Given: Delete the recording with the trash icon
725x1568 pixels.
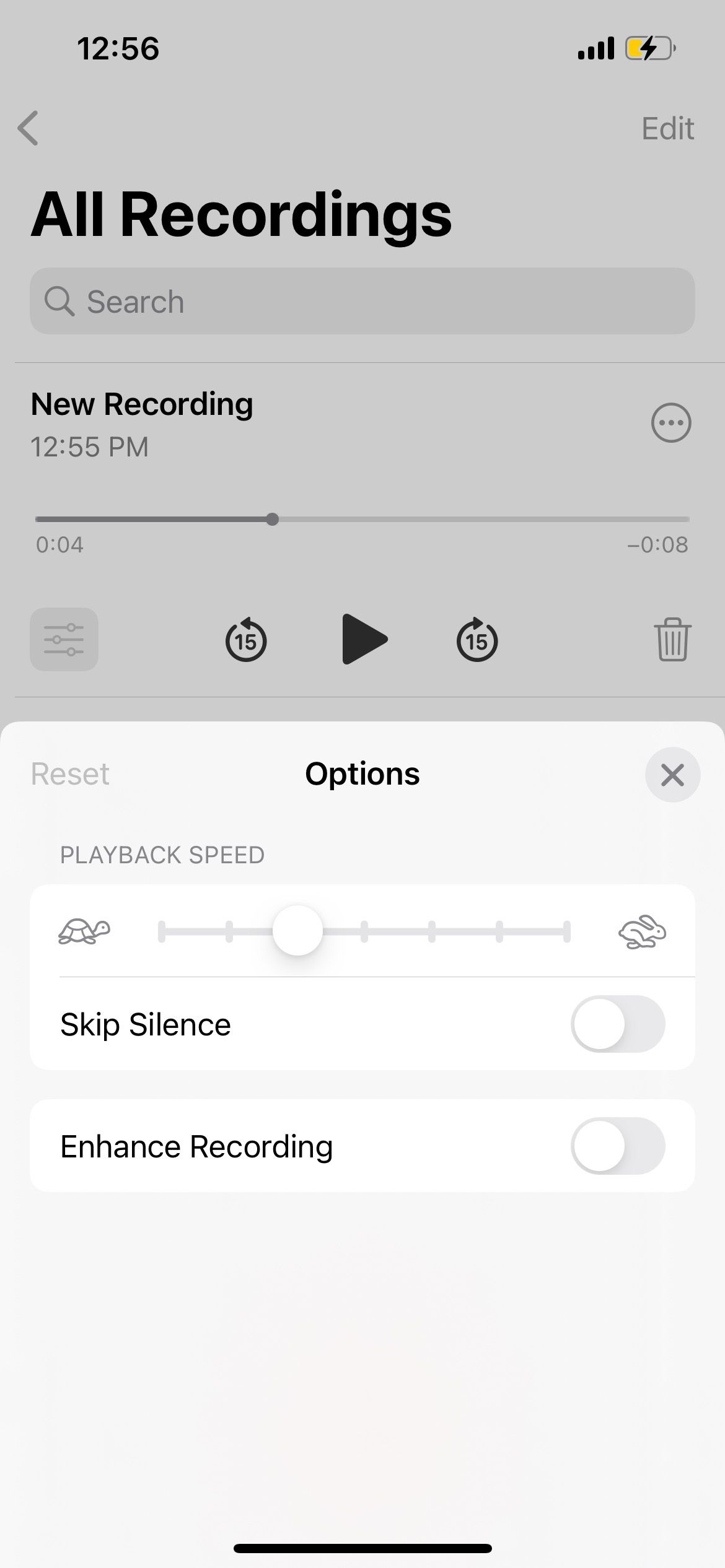Looking at the screenshot, I should pyautogui.click(x=672, y=640).
